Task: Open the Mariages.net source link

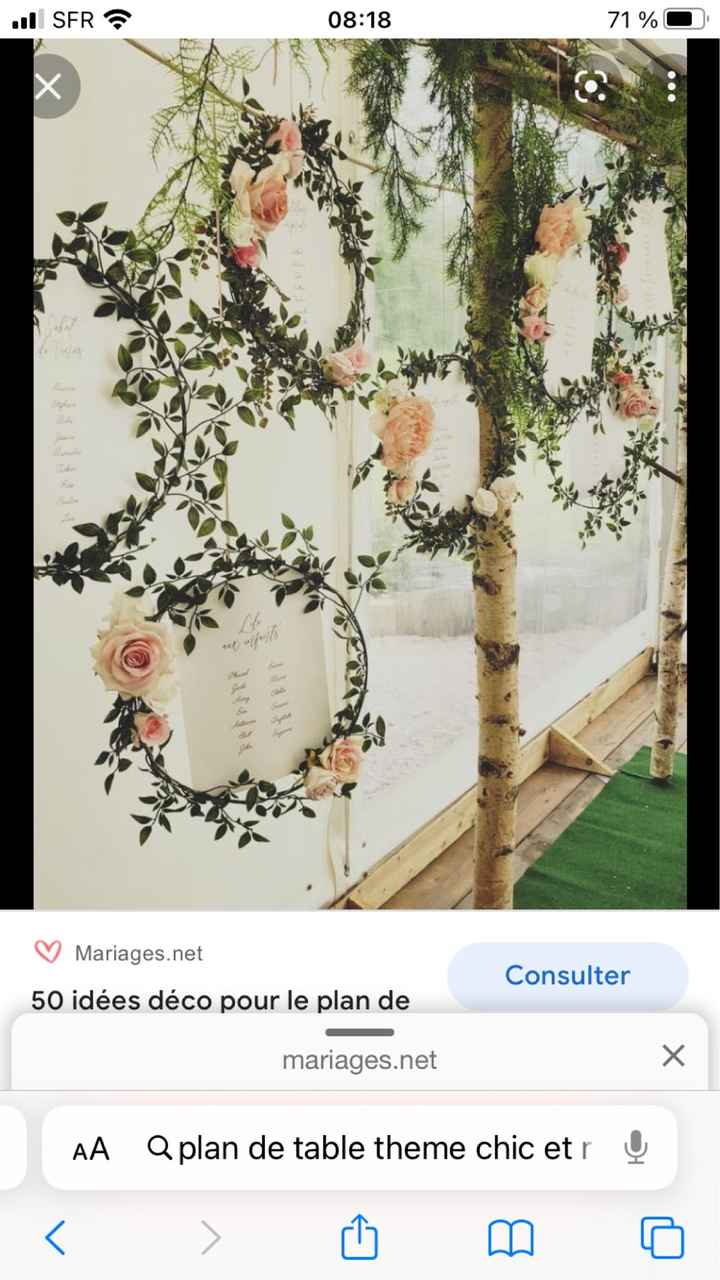Action: (138, 953)
